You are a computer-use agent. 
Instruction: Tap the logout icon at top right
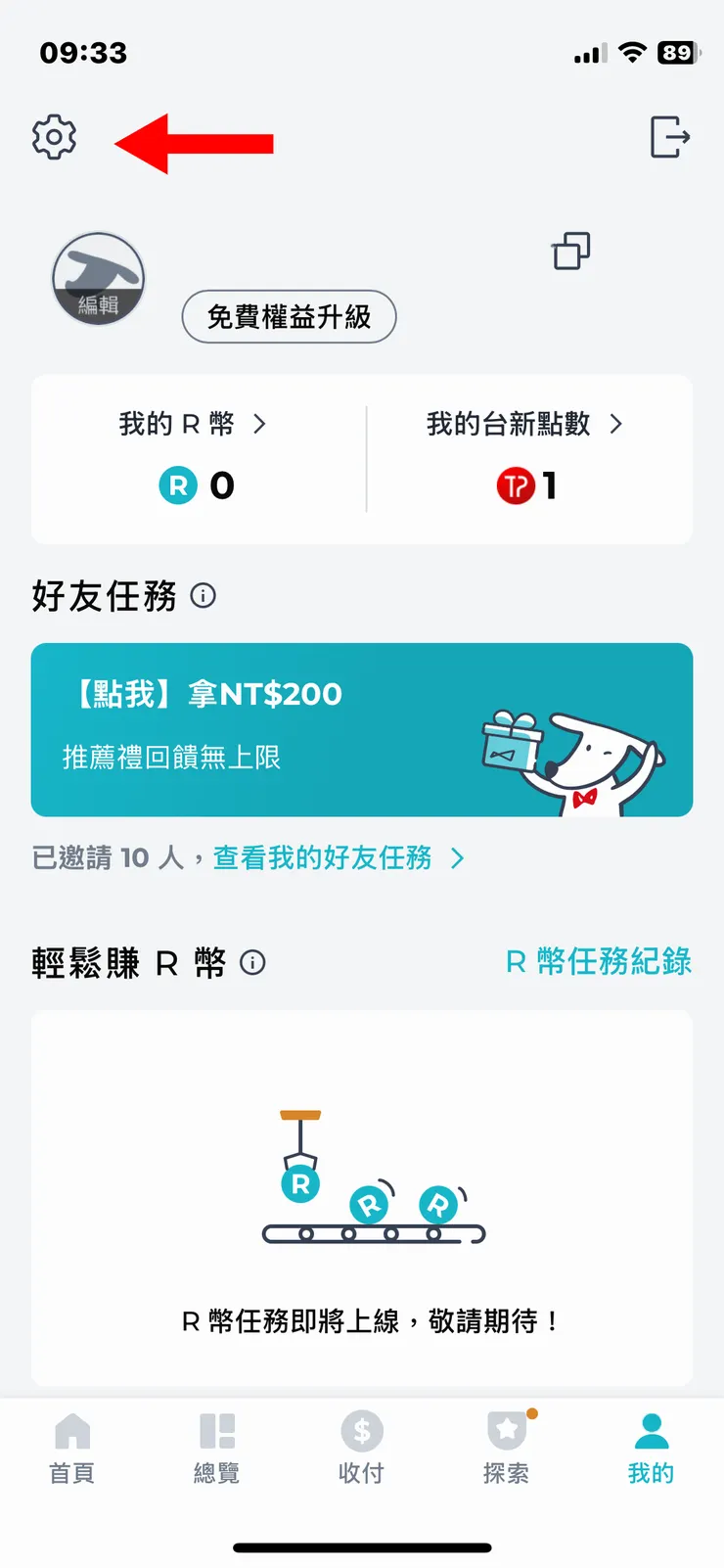coord(671,138)
